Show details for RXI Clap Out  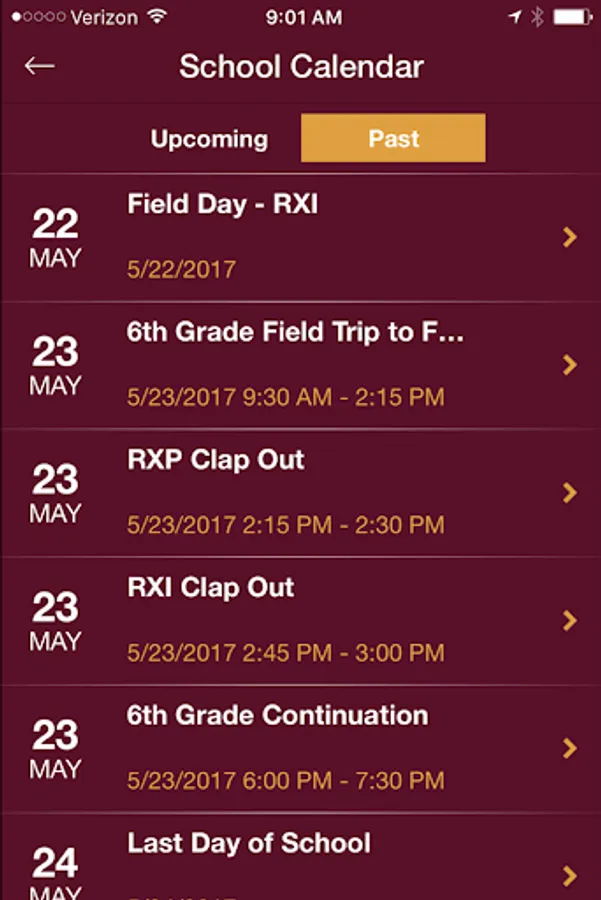300,621
